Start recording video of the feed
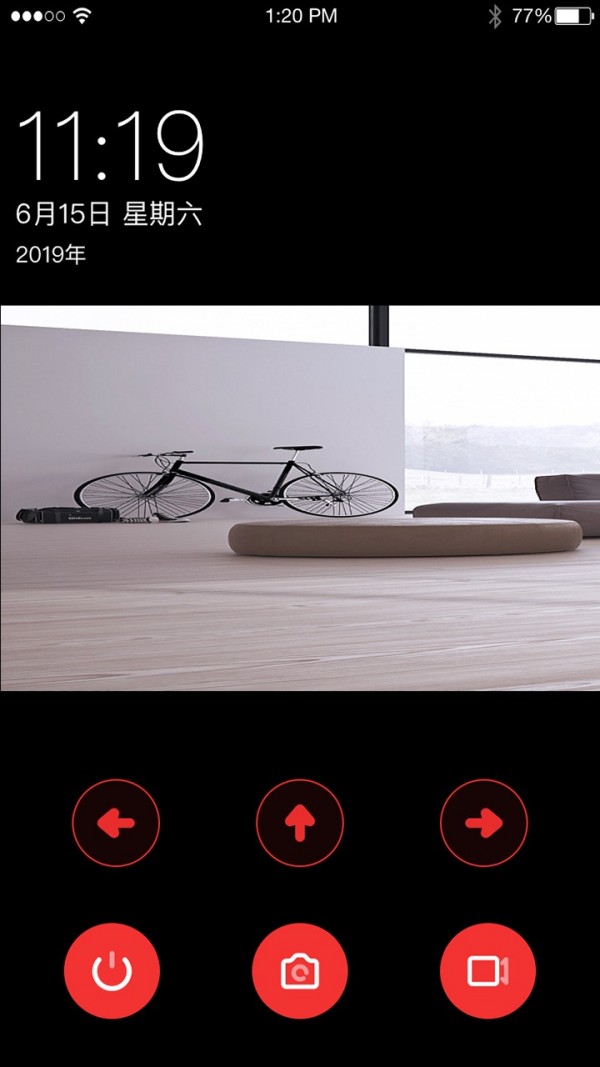Viewport: 600px width, 1067px height. [x=488, y=971]
